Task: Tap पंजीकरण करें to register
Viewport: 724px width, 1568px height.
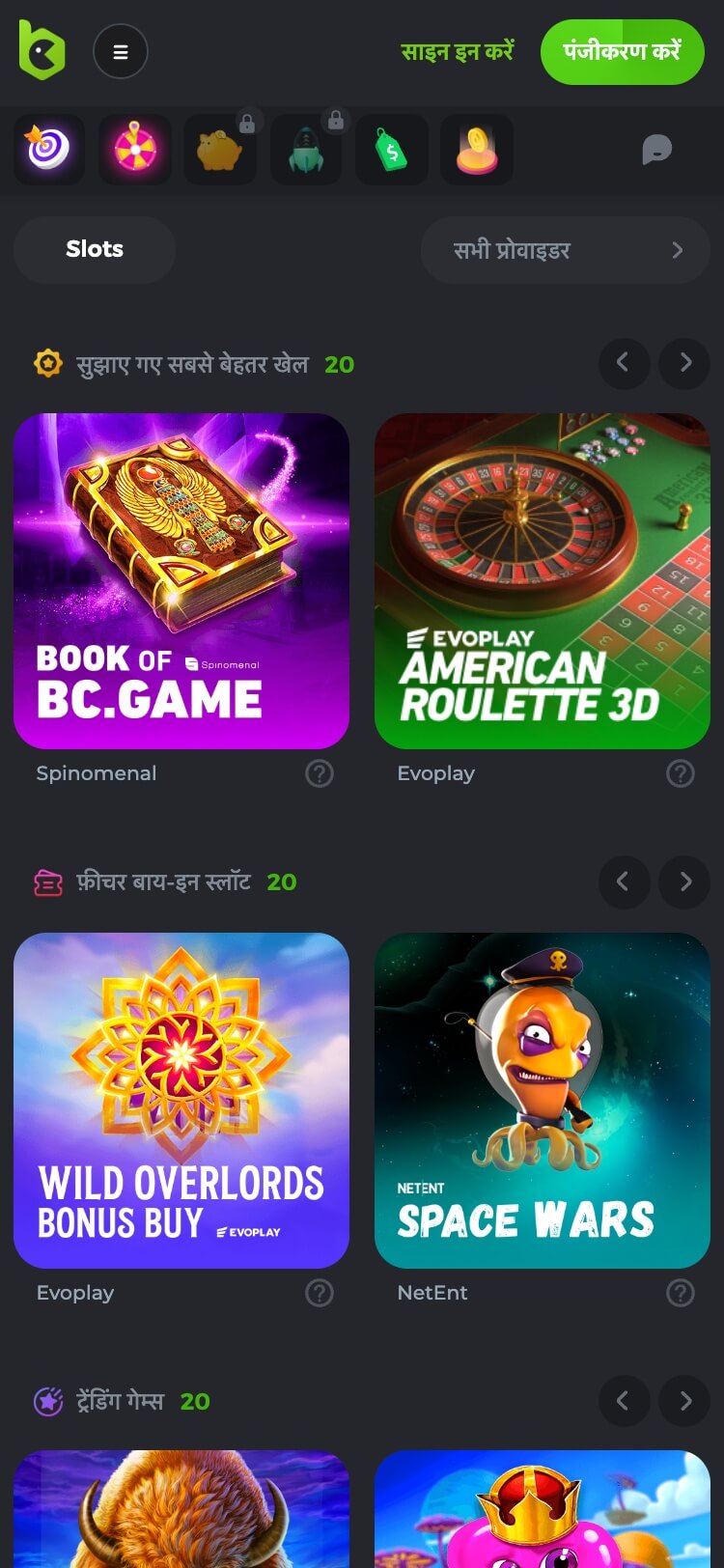Action: click(622, 51)
